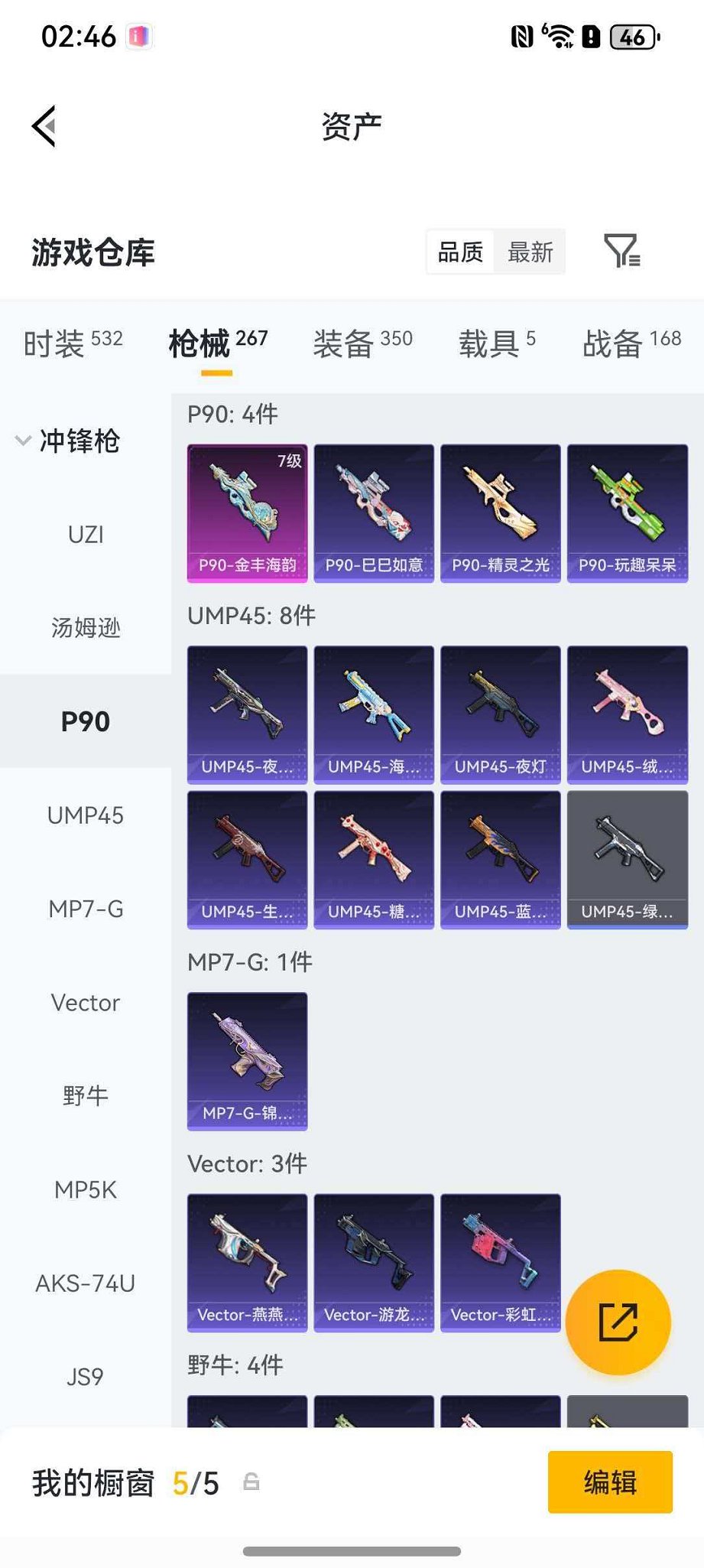The height and width of the screenshot is (1568, 704).
Task: Tap the orange floating share button
Action: click(618, 1322)
